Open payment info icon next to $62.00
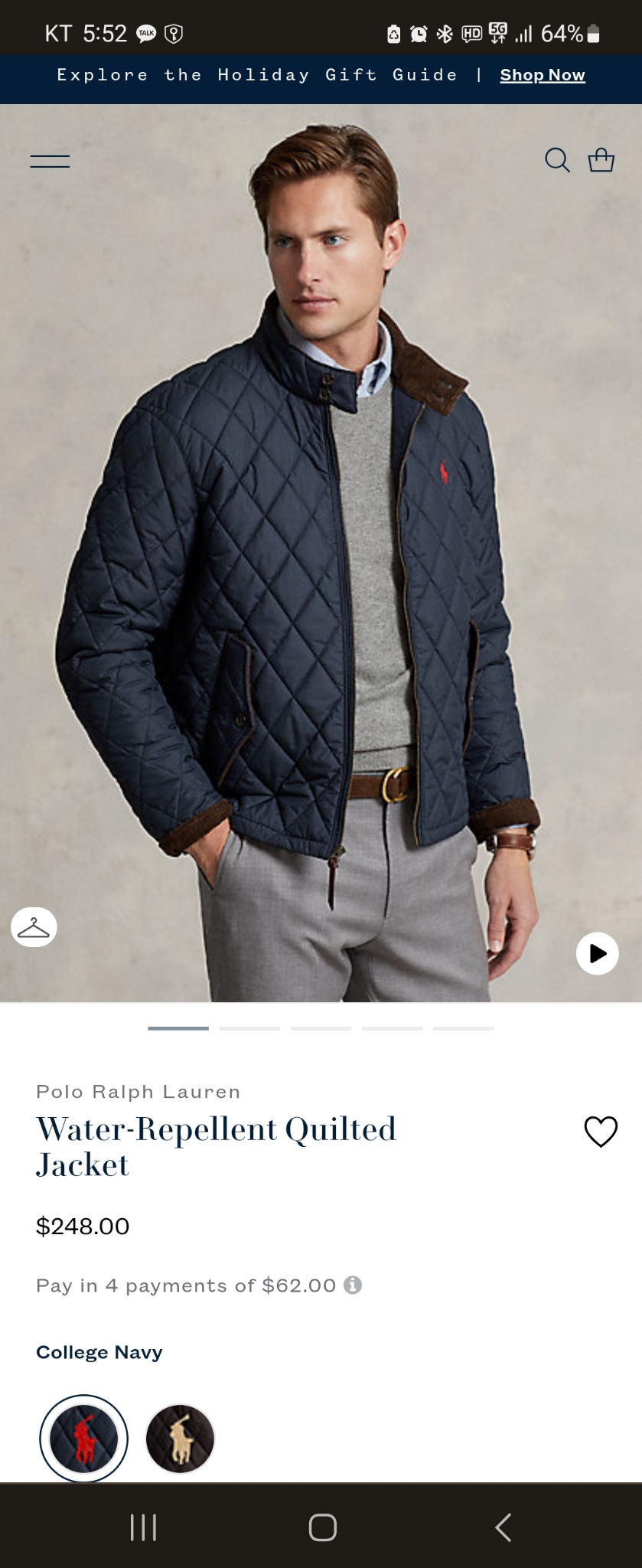This screenshot has height=1568, width=642. [x=353, y=1285]
